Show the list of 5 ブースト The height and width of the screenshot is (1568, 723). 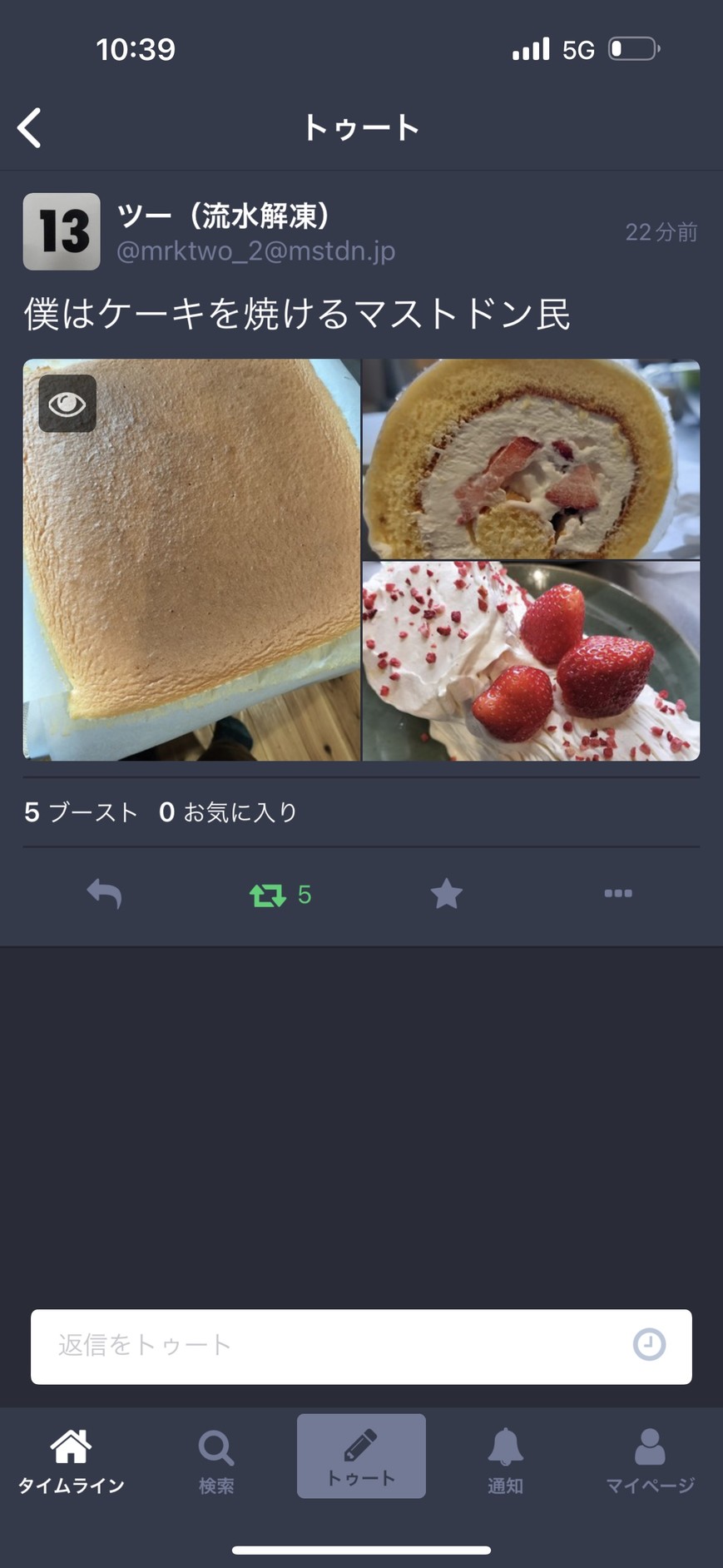pos(81,812)
